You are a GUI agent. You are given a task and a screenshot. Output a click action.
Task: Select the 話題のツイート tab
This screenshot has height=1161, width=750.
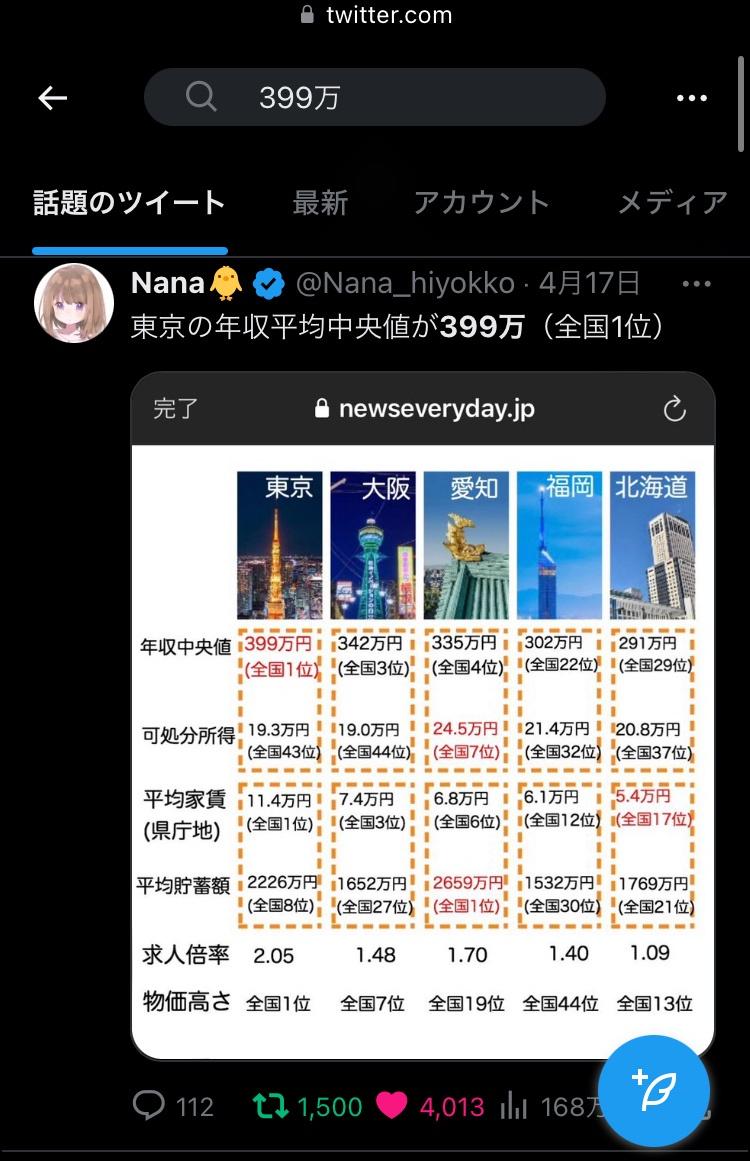pos(130,202)
